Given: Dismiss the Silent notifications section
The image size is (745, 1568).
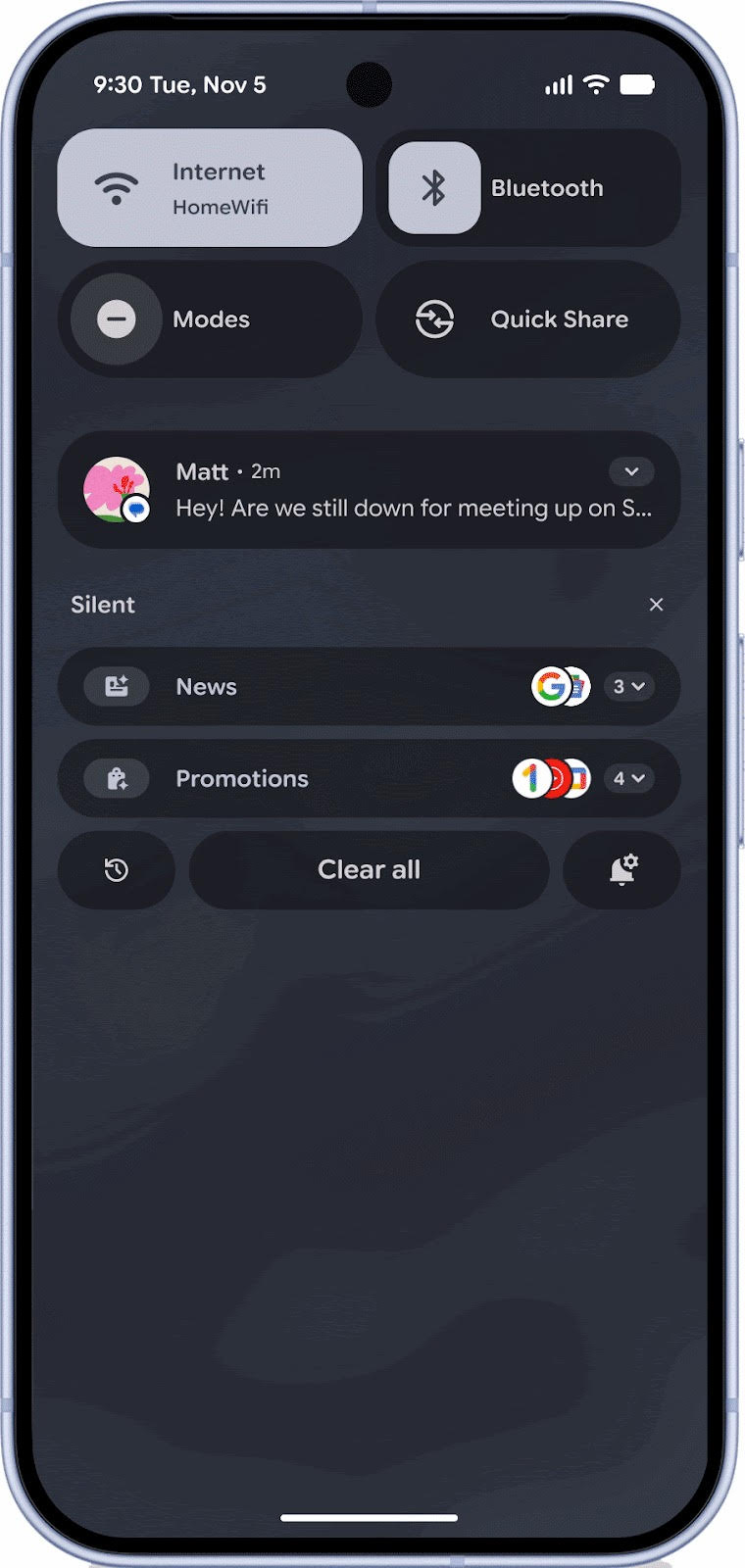Looking at the screenshot, I should pyautogui.click(x=656, y=605).
